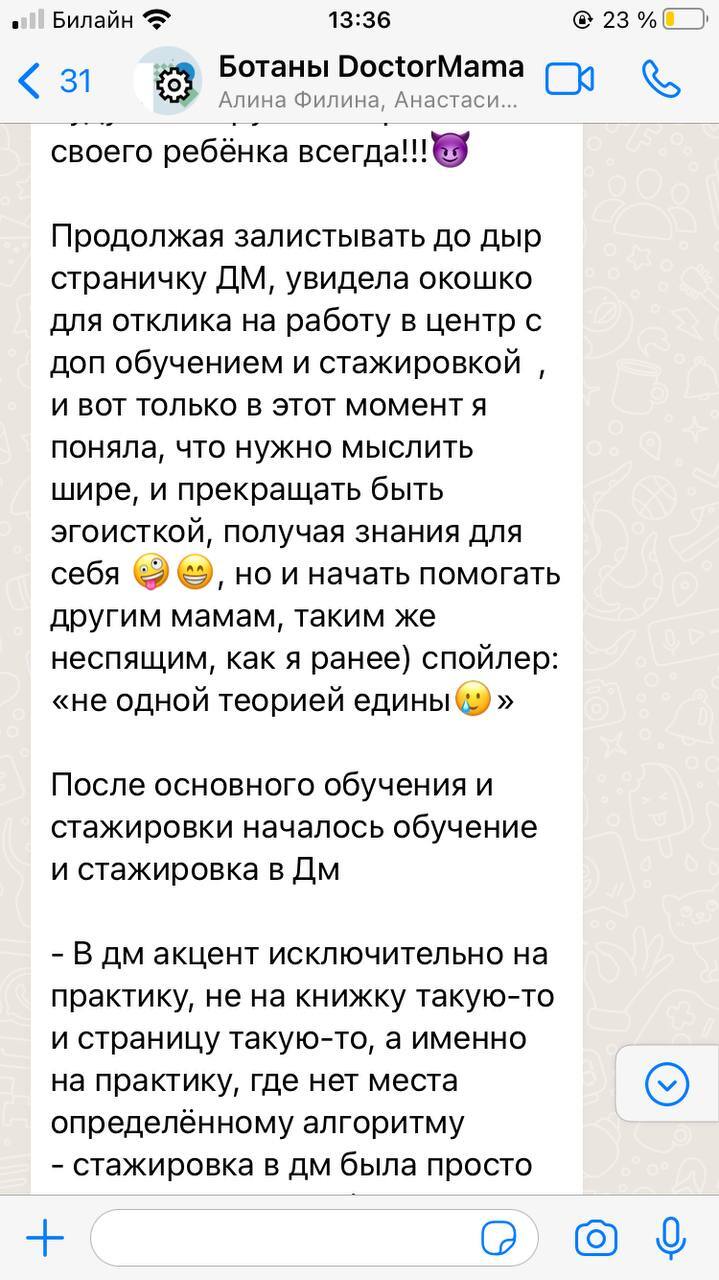The height and width of the screenshot is (1280, 719).
Task: Focus the message text field
Action: click(280, 1239)
